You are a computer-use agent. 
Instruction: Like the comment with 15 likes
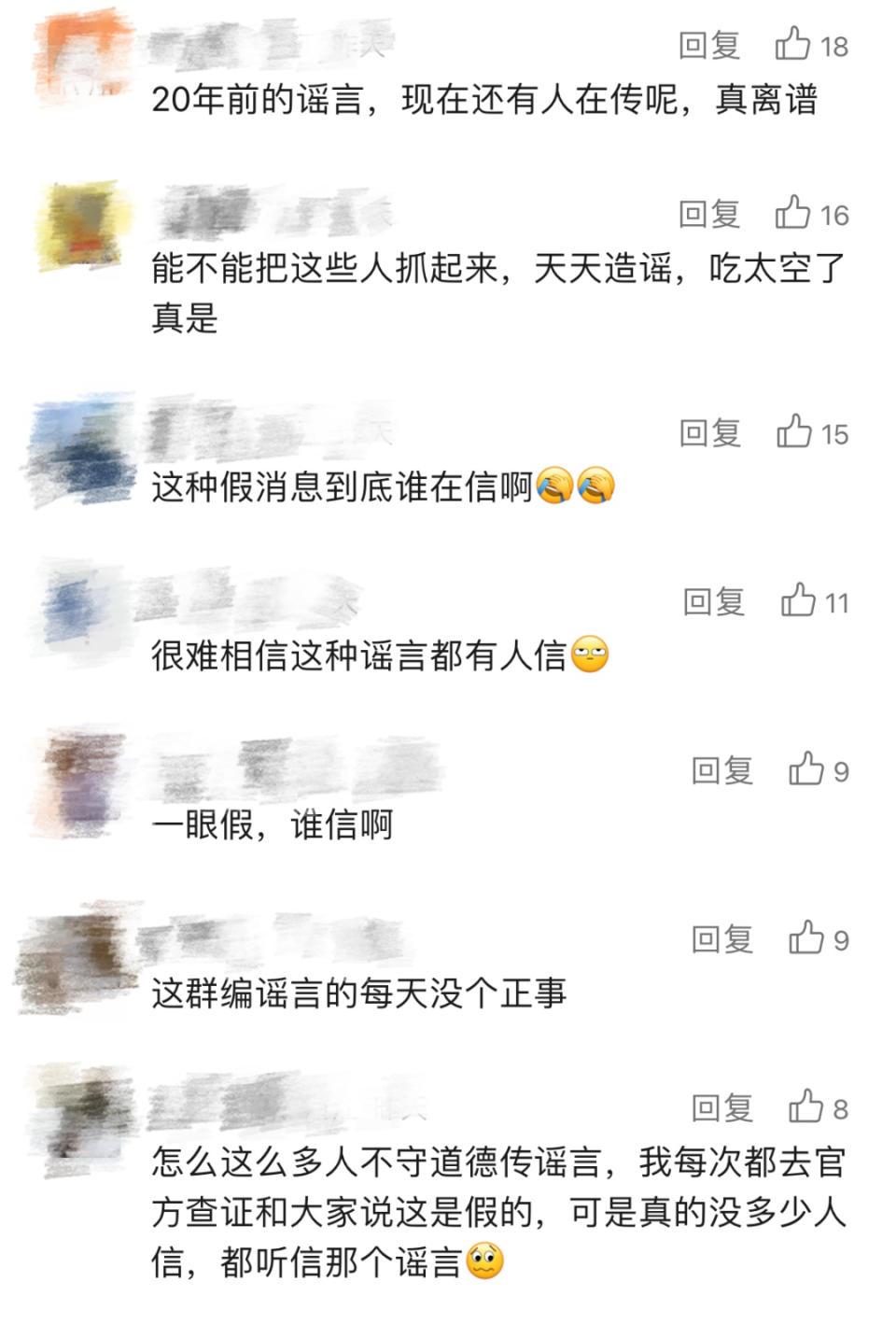(794, 431)
